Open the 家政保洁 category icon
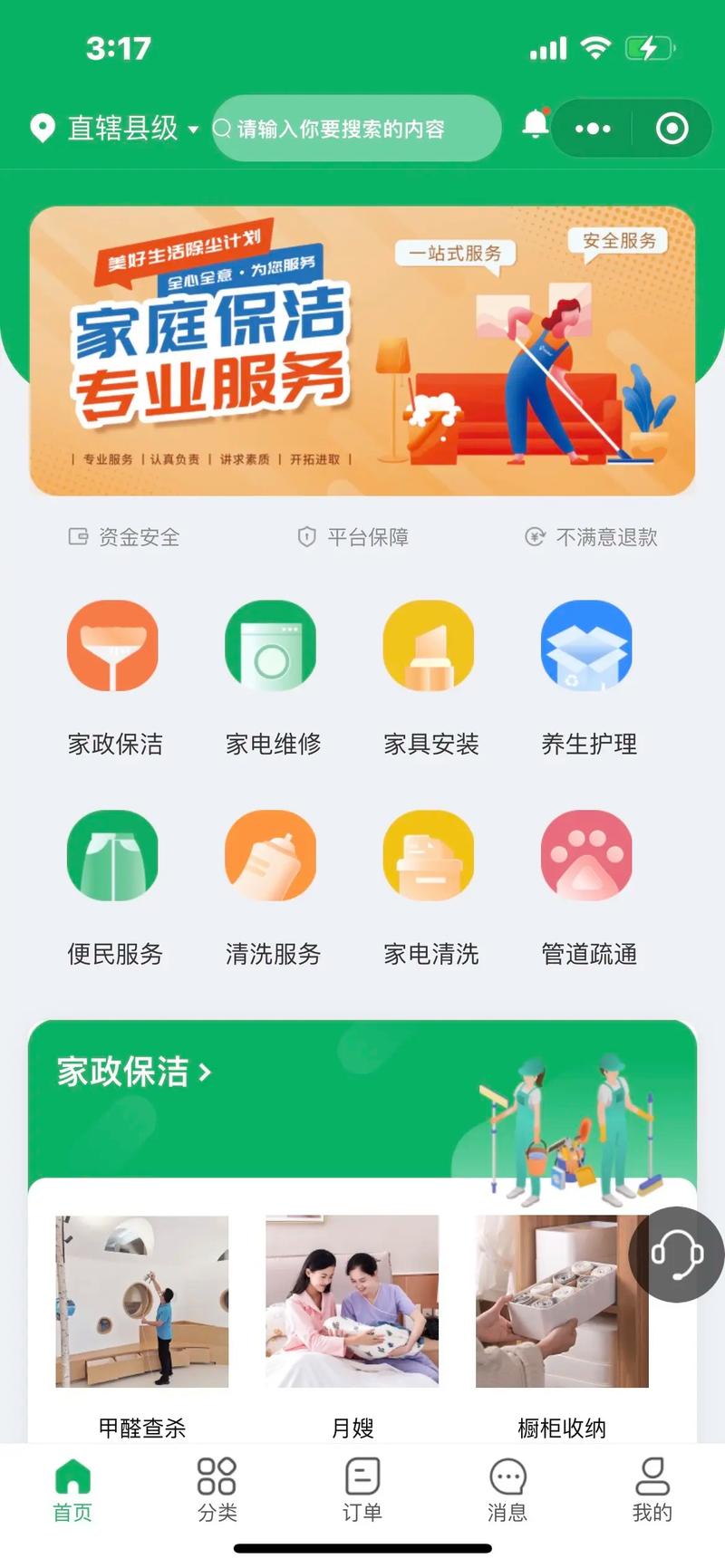Screen dimensions: 725x1568 point(113,645)
